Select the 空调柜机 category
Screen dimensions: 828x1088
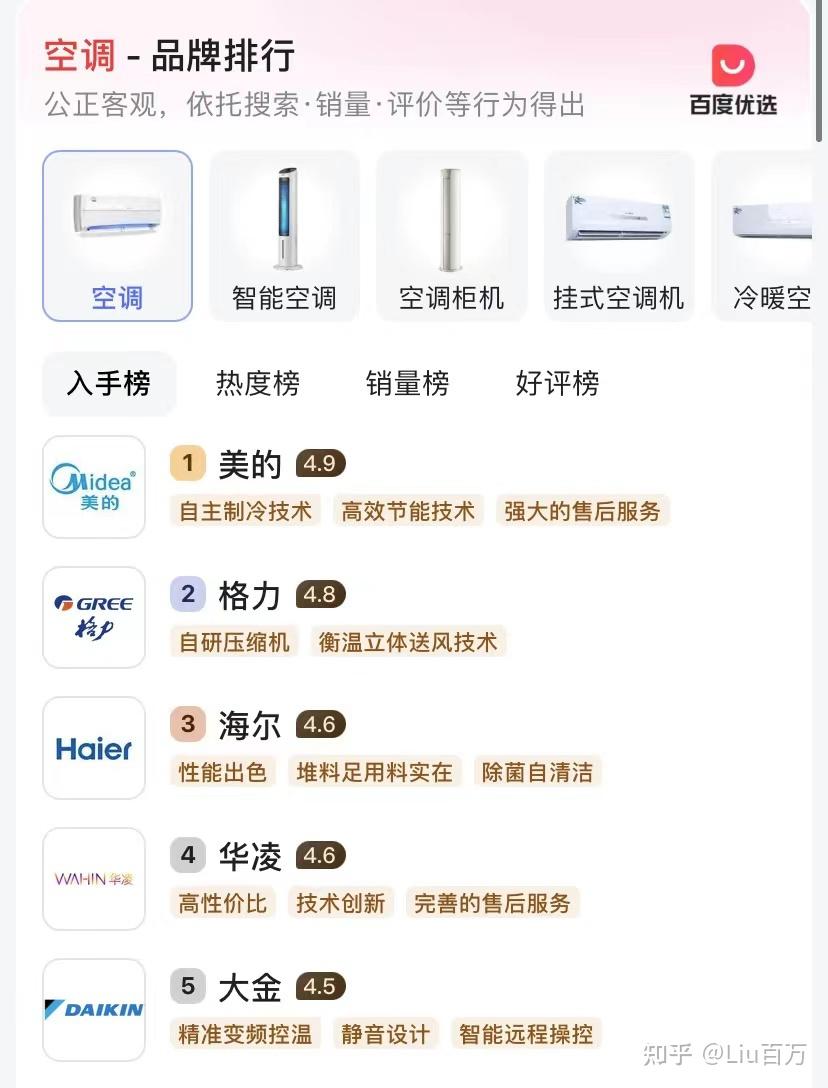click(x=451, y=236)
